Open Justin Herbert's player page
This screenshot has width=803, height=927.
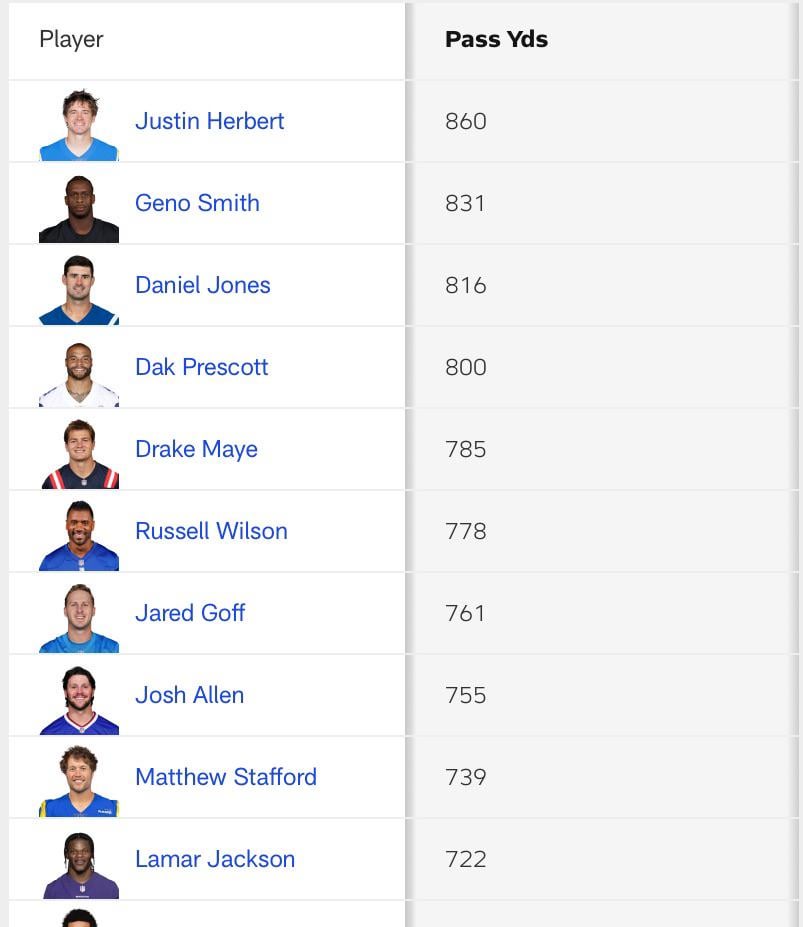(209, 121)
